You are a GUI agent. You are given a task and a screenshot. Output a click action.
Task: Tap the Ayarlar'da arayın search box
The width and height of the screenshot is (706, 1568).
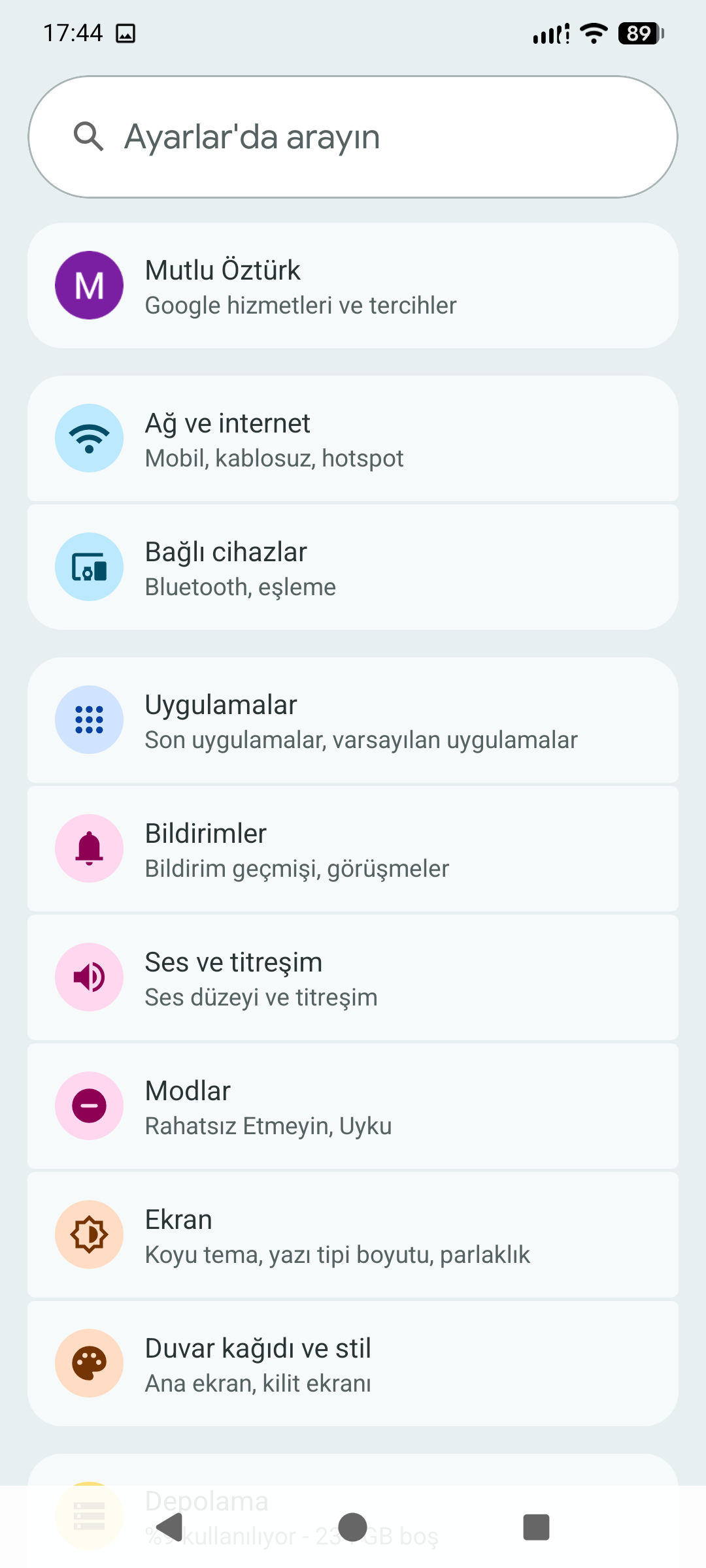tap(353, 137)
